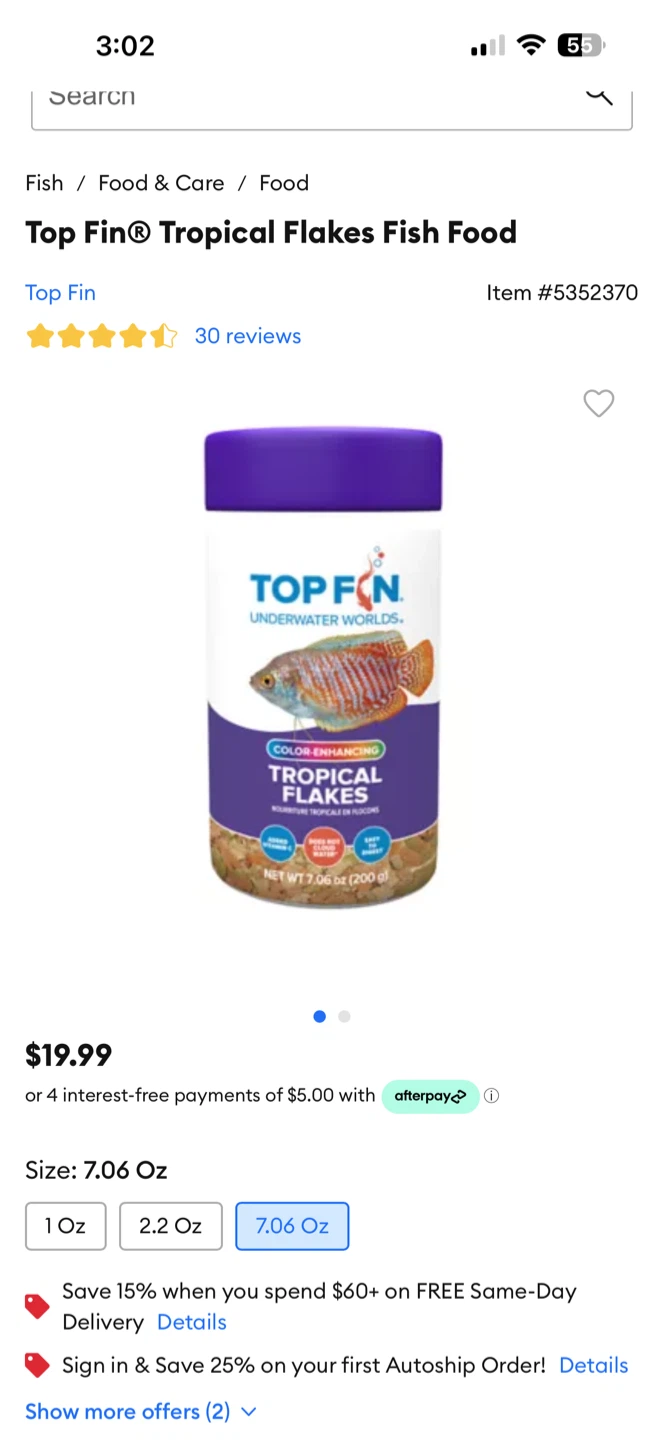This screenshot has width=664, height=1440.
Task: Go to the Food & Care breadcrumb
Action: click(161, 183)
